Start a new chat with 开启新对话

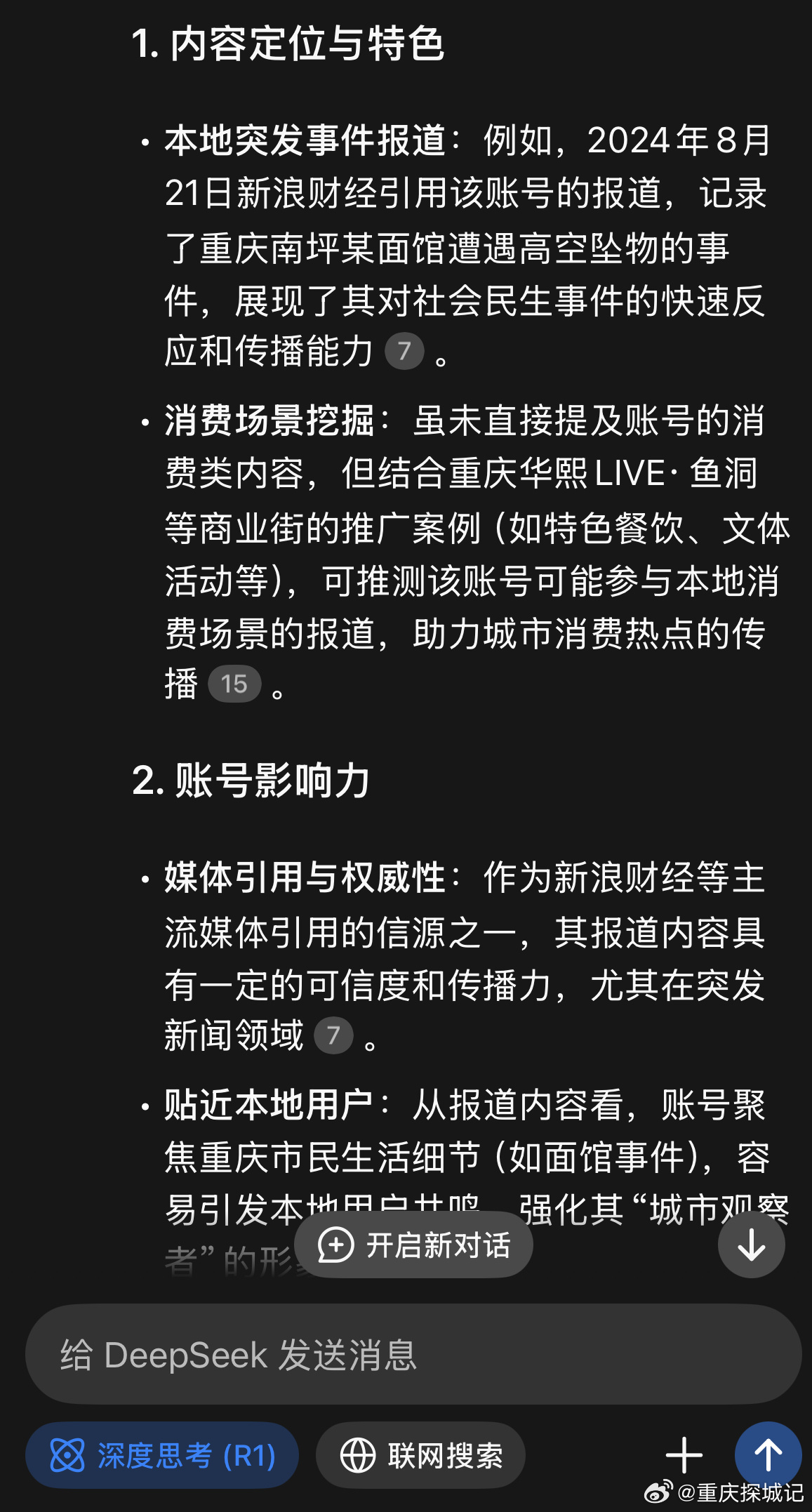coord(413,1245)
